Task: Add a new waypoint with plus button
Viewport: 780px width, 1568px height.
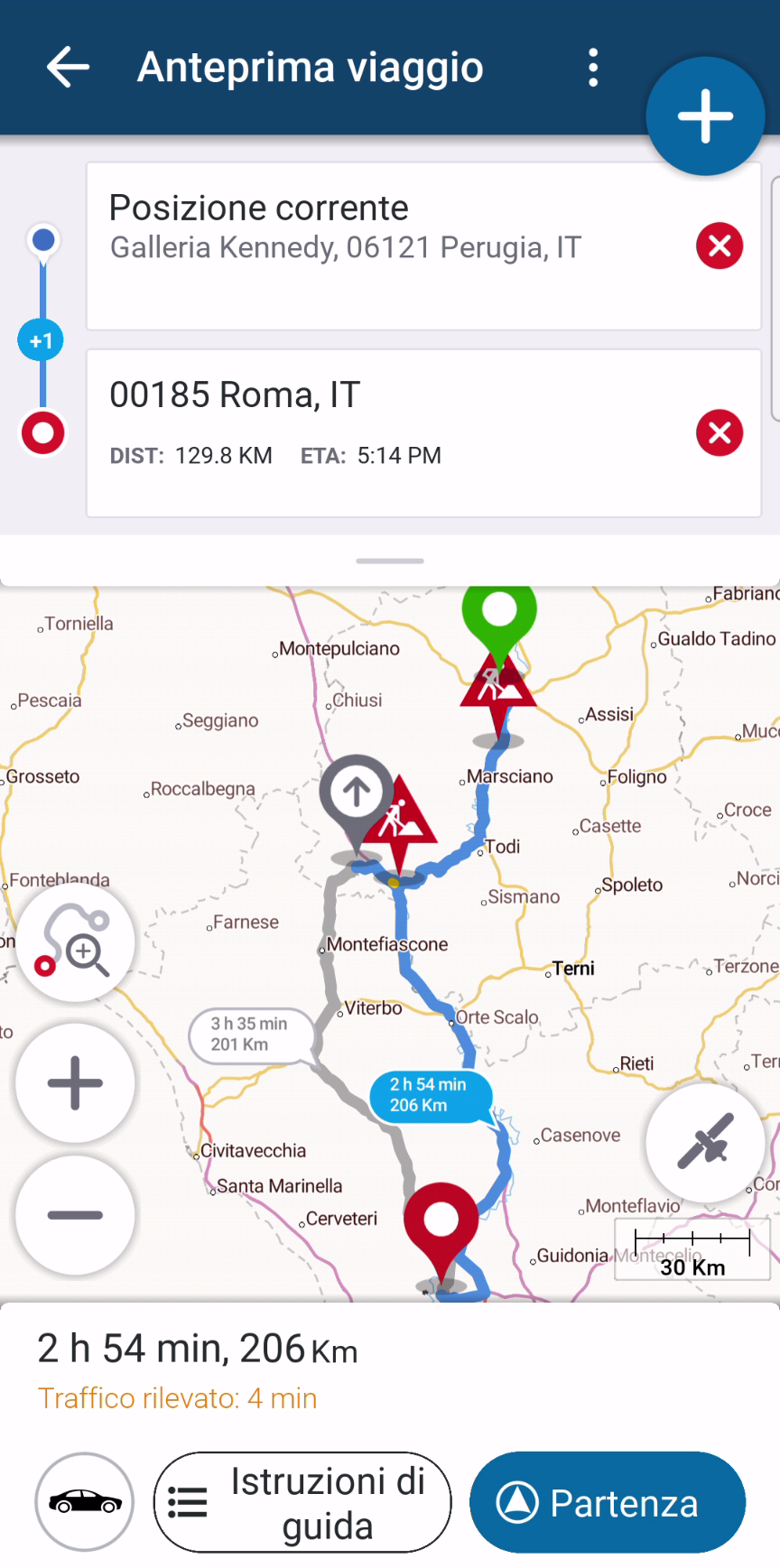Action: click(705, 116)
